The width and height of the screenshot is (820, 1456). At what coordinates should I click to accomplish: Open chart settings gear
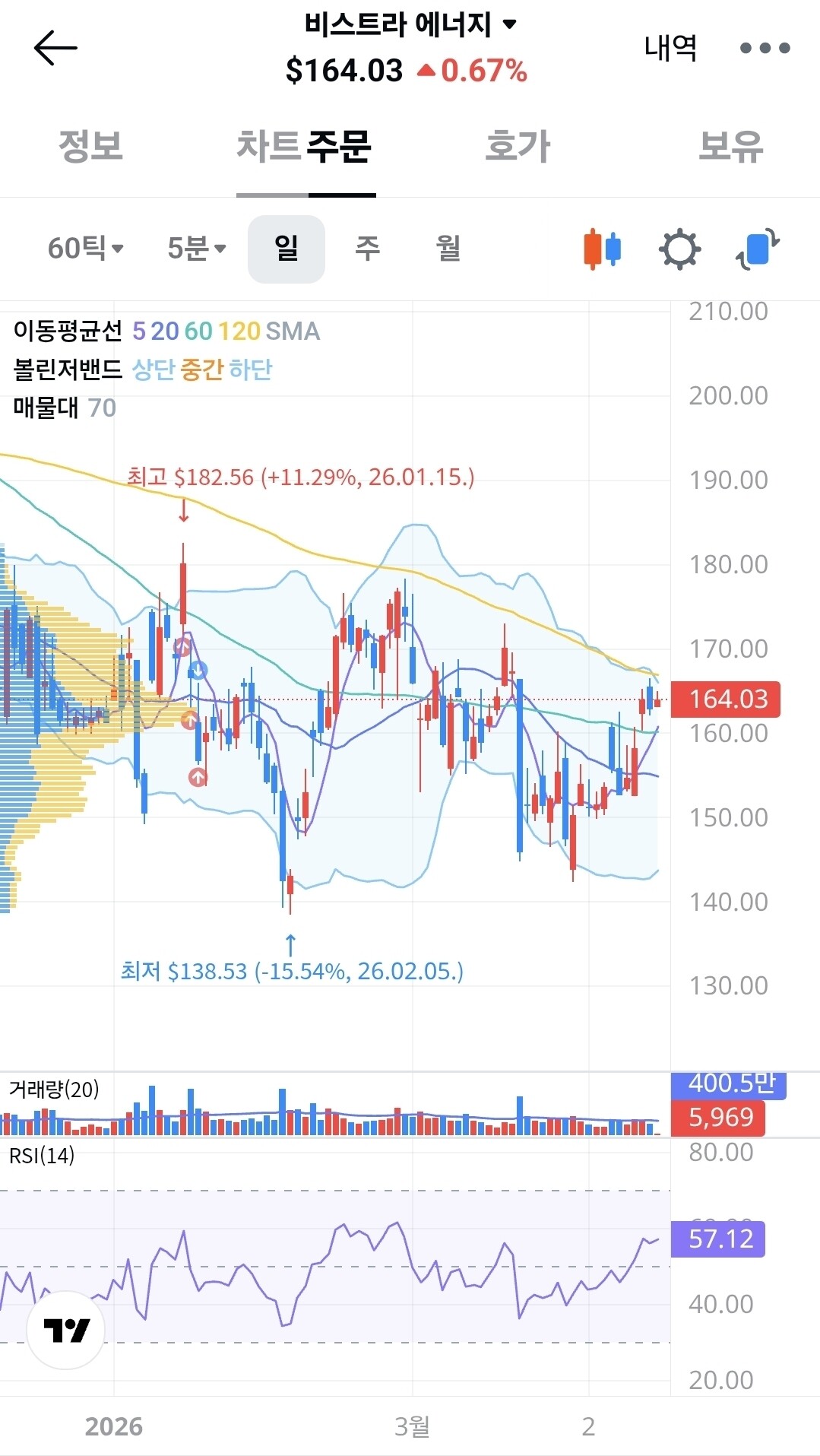[679, 249]
